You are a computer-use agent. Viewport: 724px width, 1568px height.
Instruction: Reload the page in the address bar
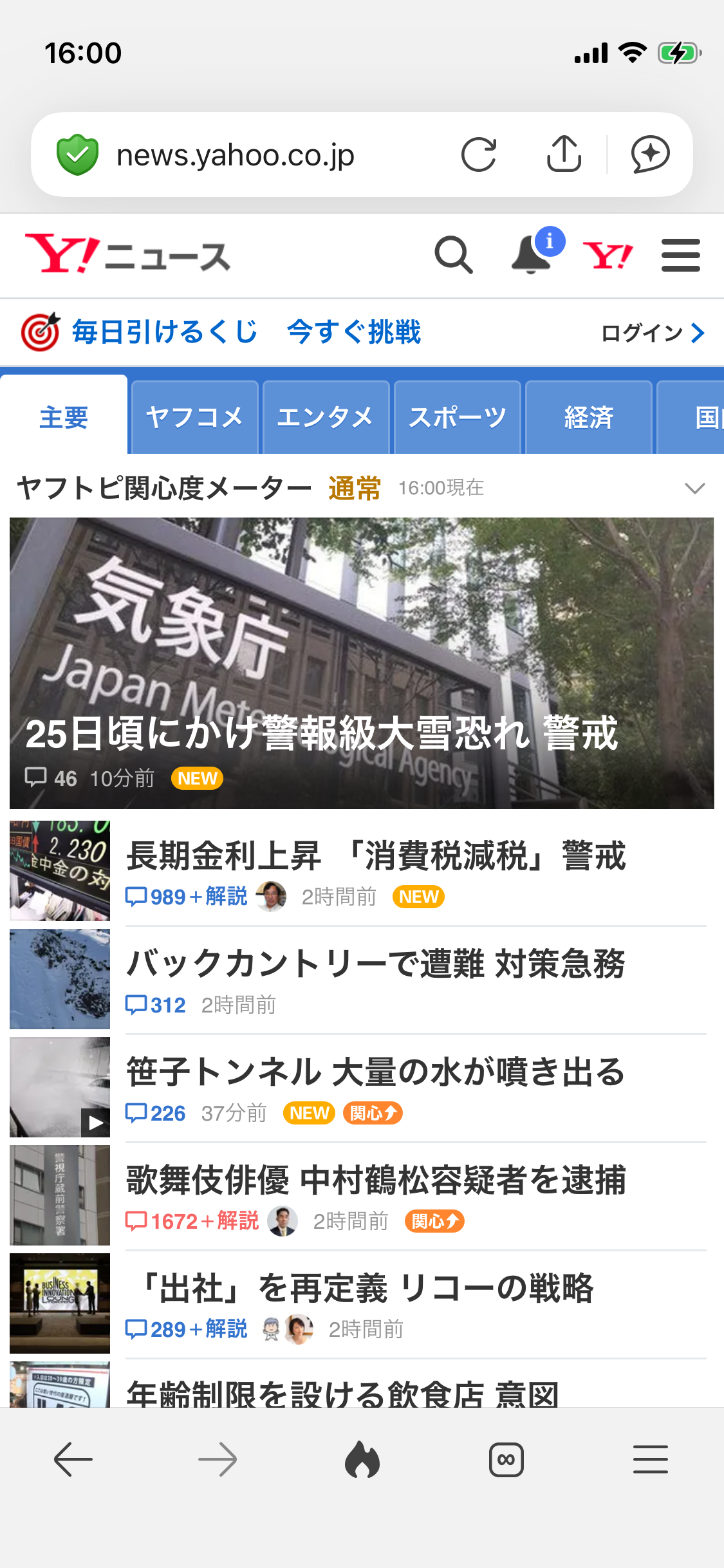[479, 155]
